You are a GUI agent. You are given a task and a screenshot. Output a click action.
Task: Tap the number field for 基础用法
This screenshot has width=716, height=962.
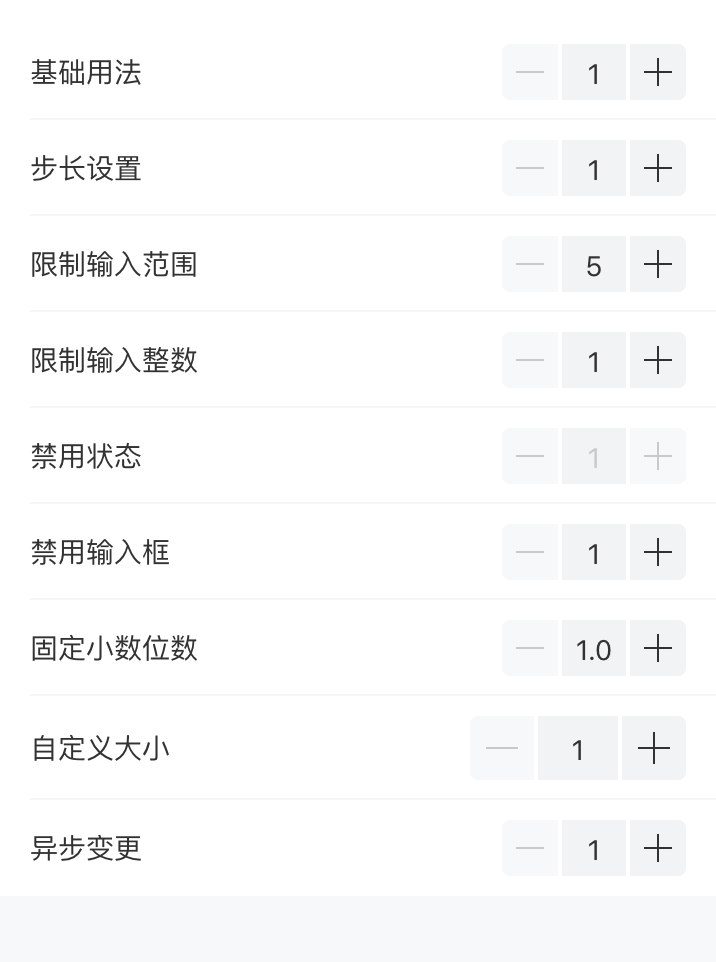[593, 72]
